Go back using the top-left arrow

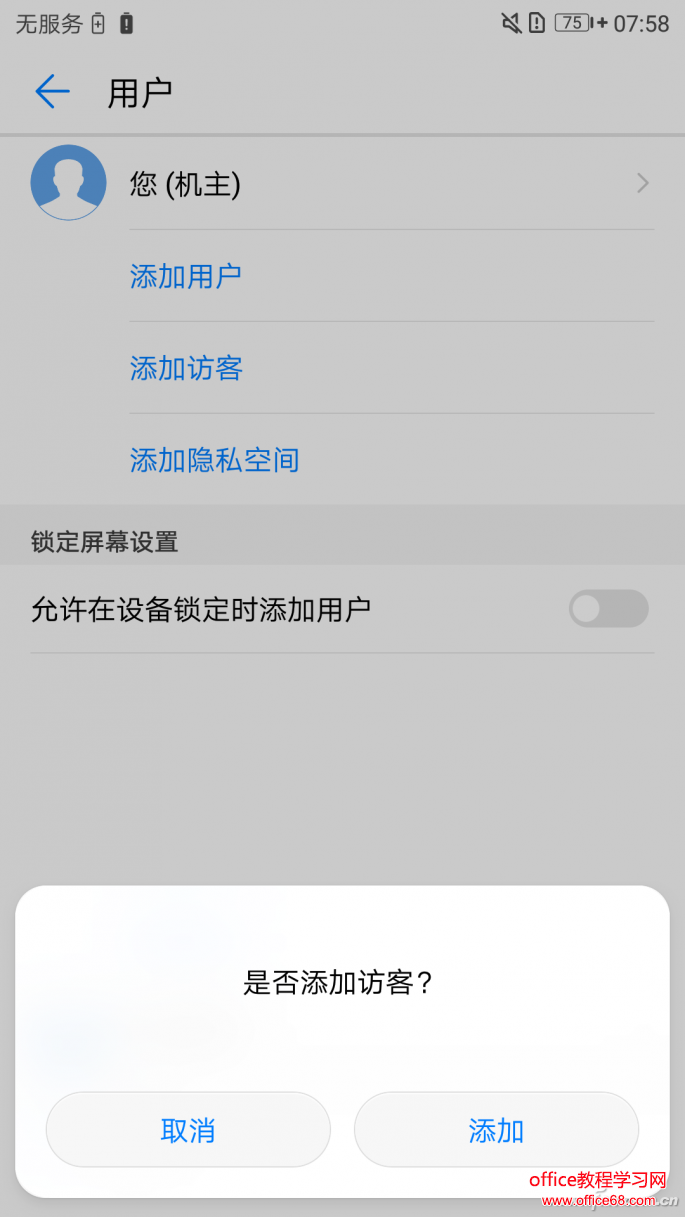pos(52,92)
